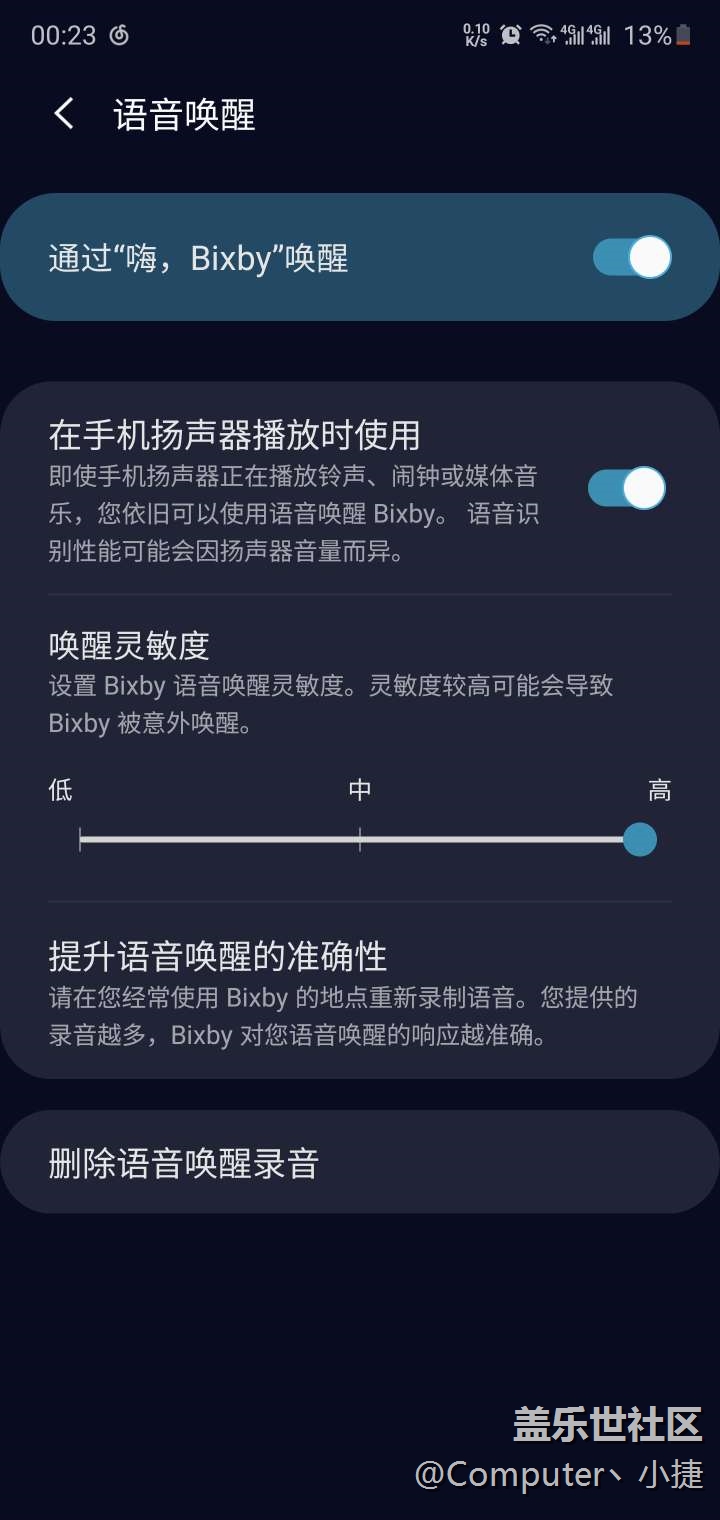Open 提升语音唤醒的准确性
Viewport: 720px width, 1520px height.
[360, 991]
